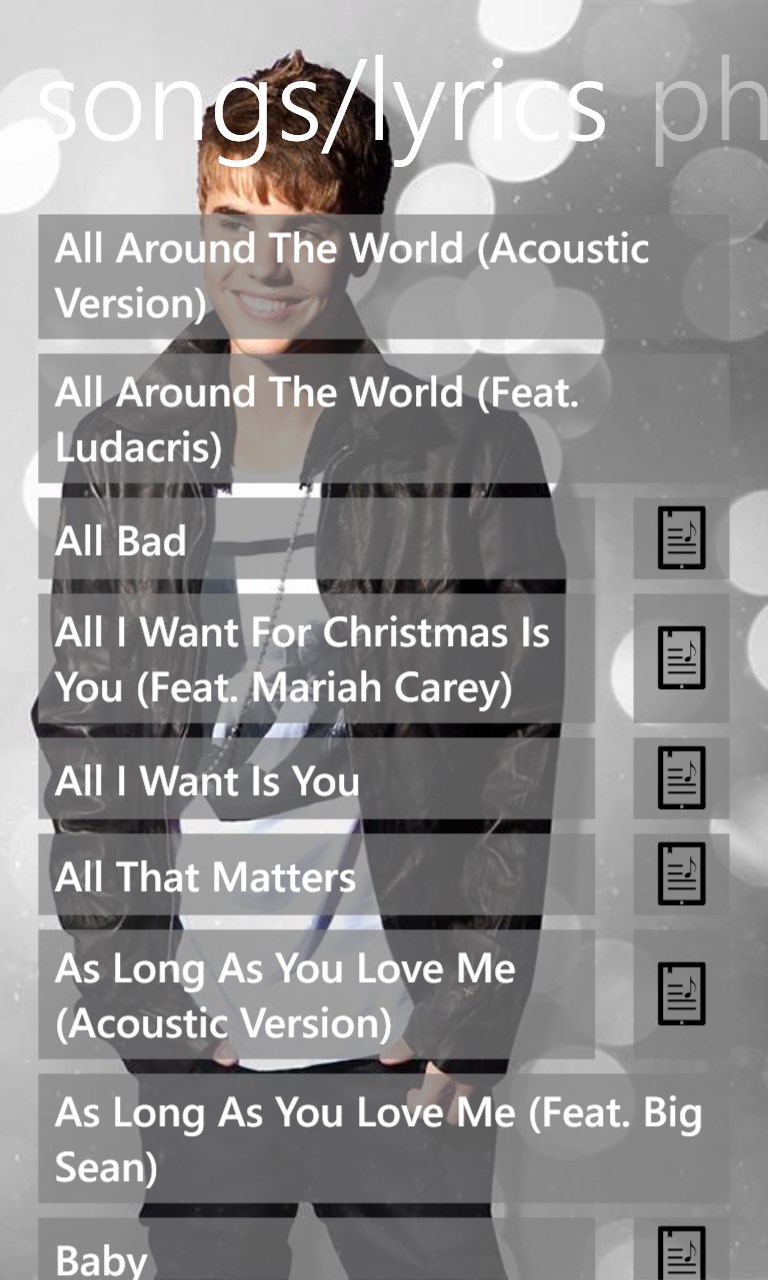Select As Long As You Love Me (Acoustic Version)
Screen dimensions: 768x1280
point(316,995)
